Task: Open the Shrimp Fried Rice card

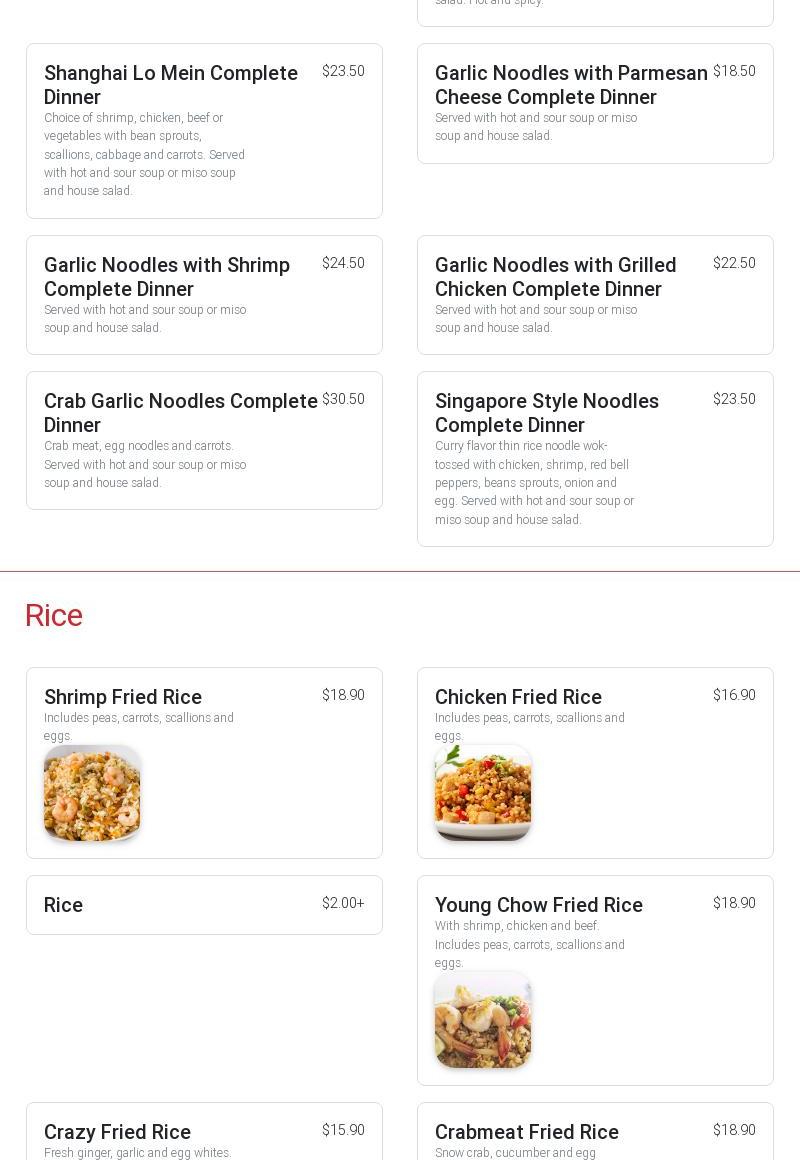Action: pos(204,762)
